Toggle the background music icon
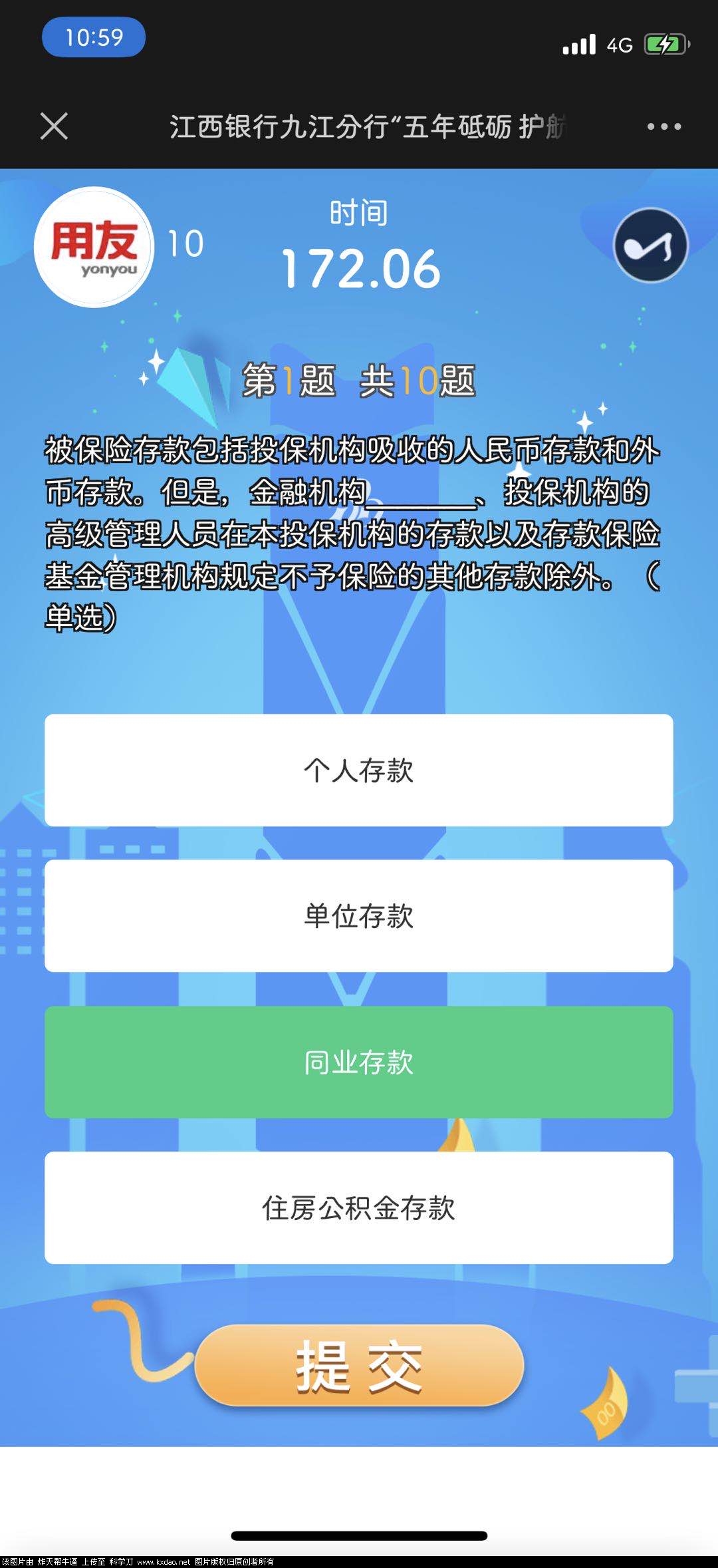This screenshot has height=1568, width=718. (x=650, y=245)
